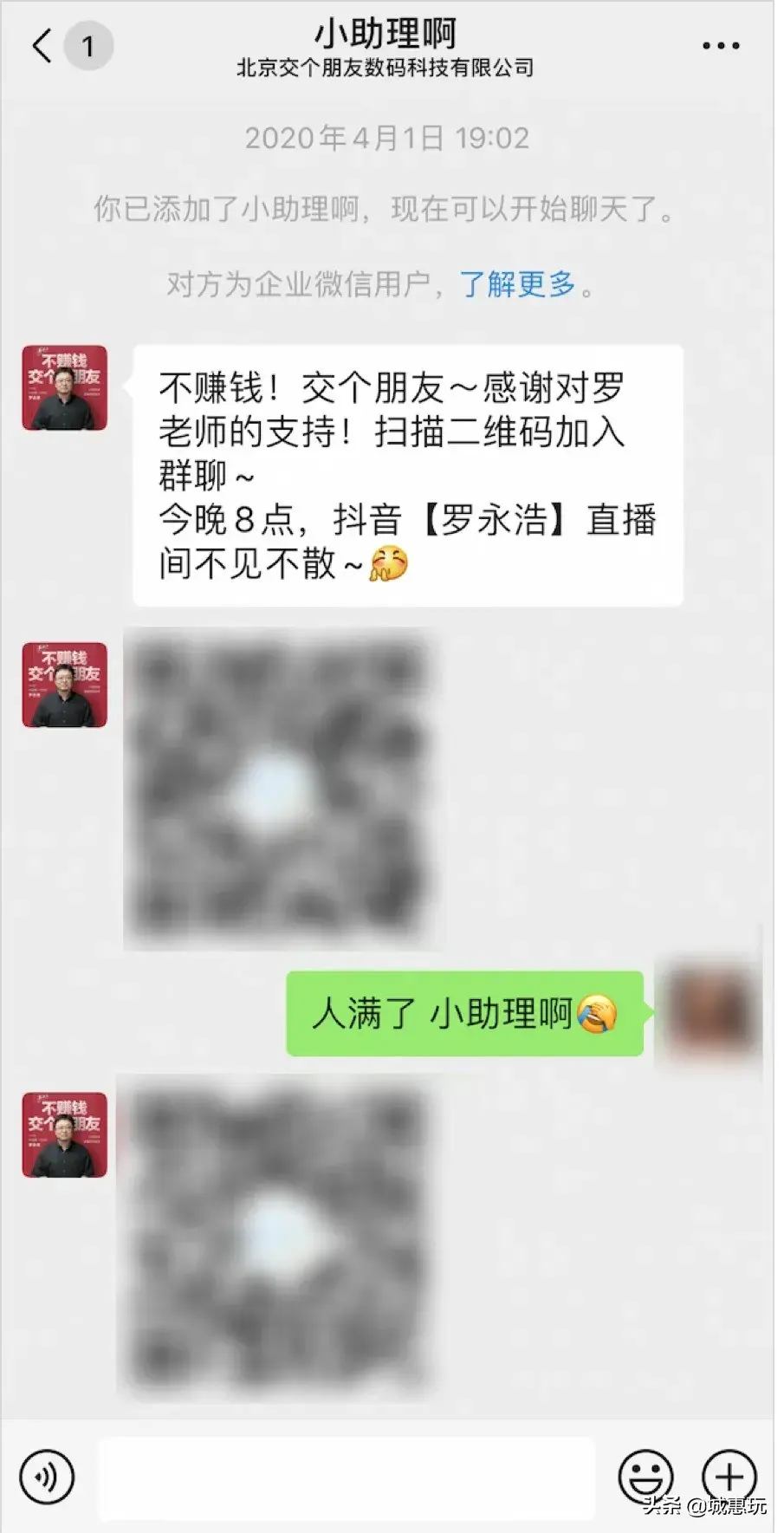Open the chat overflow menu

(720, 46)
